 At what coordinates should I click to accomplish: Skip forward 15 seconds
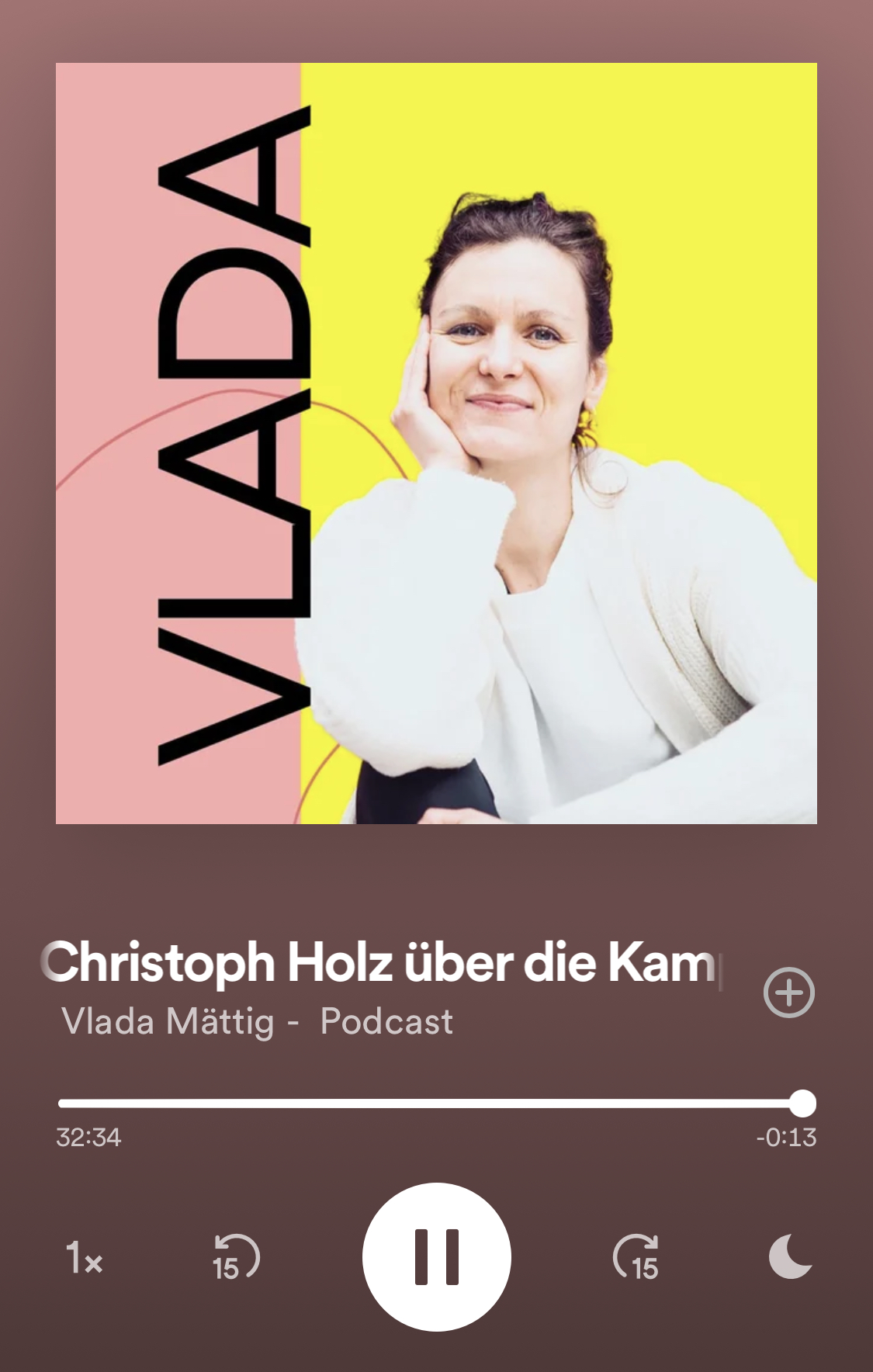coord(636,1256)
